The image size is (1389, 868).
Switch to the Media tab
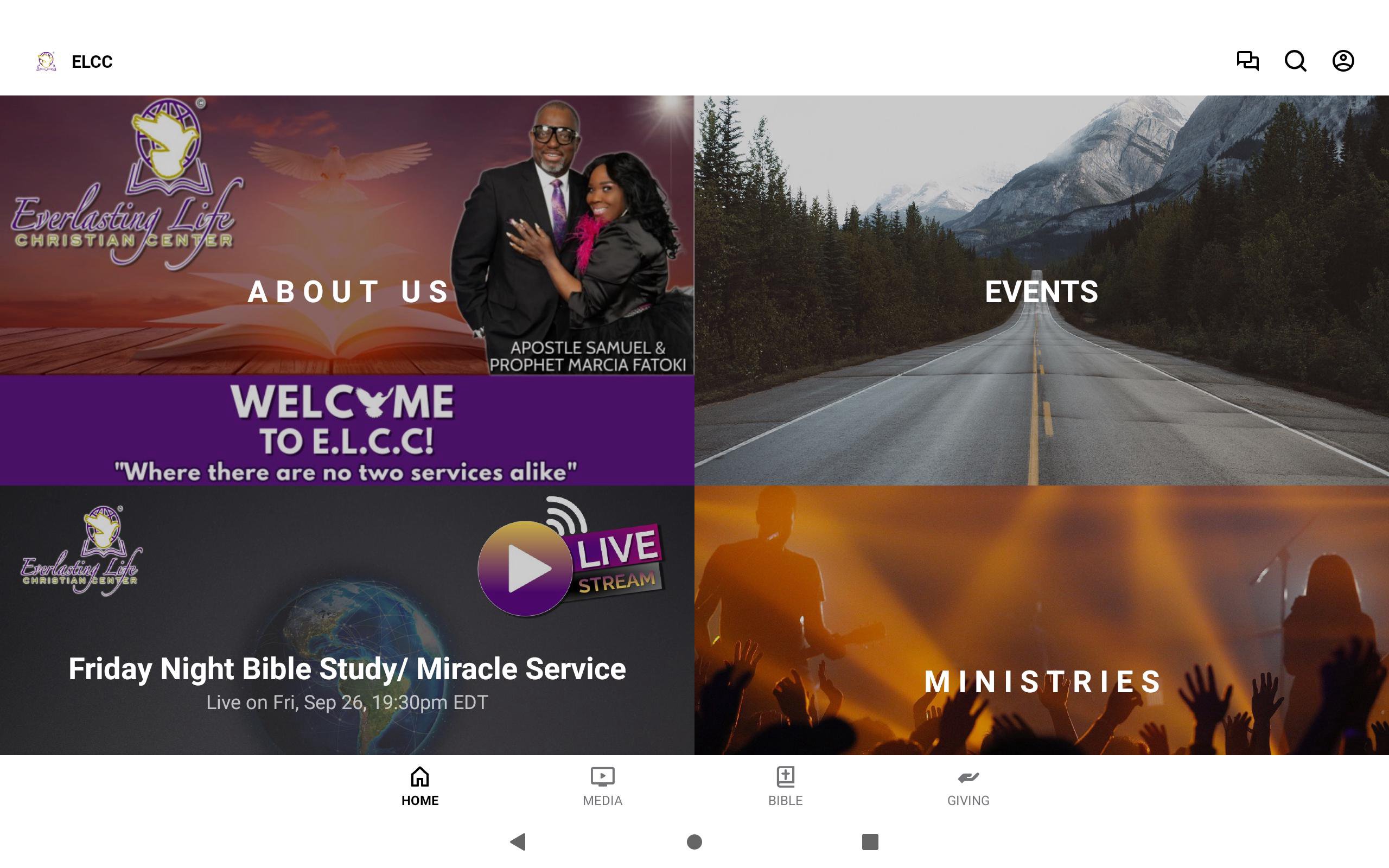pos(602,787)
